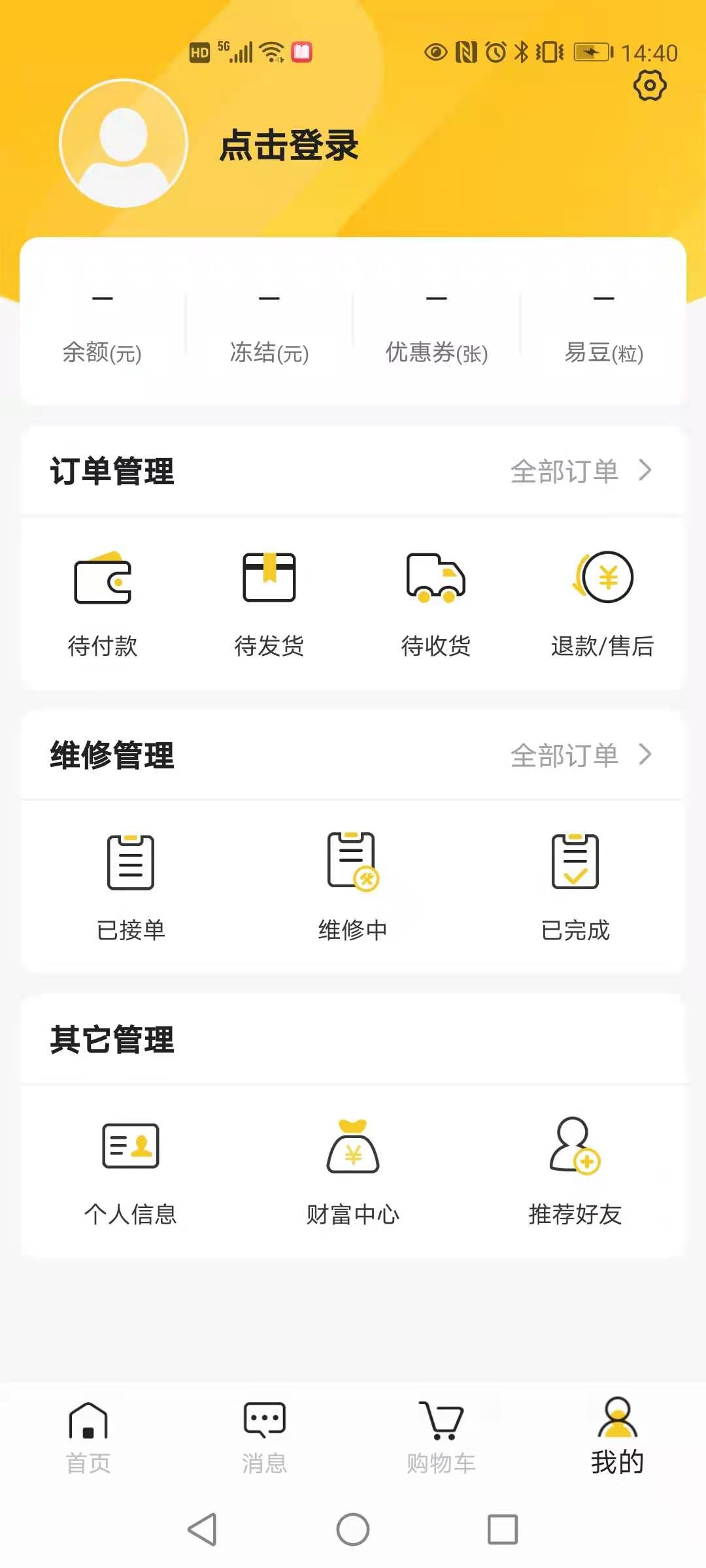Open 待付款 orders
Screen dimensions: 706x1568
[103, 601]
